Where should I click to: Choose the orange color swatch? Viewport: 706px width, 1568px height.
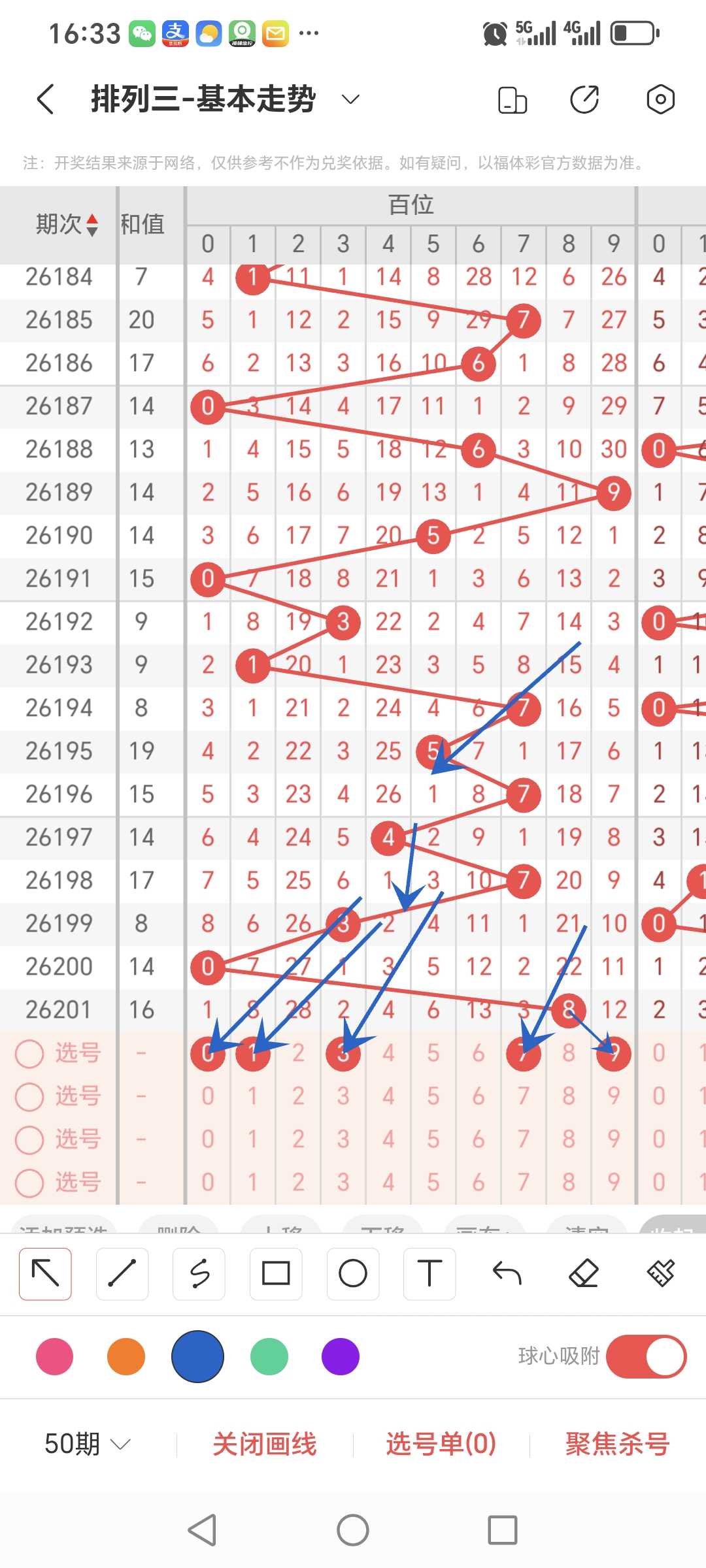126,1357
